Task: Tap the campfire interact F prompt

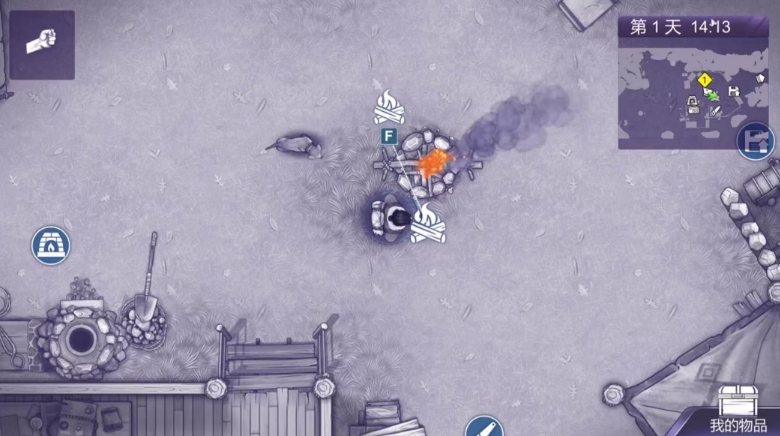Action: (388, 135)
